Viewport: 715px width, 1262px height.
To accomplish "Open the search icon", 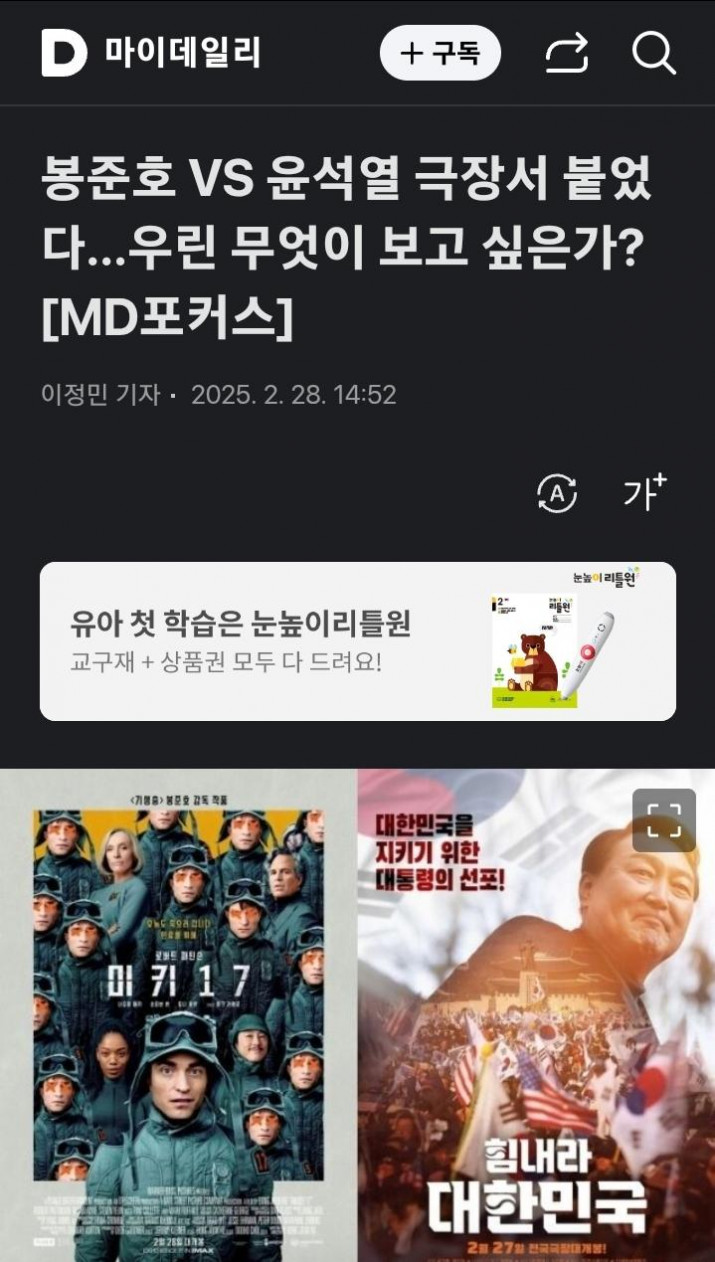I will [654, 53].
